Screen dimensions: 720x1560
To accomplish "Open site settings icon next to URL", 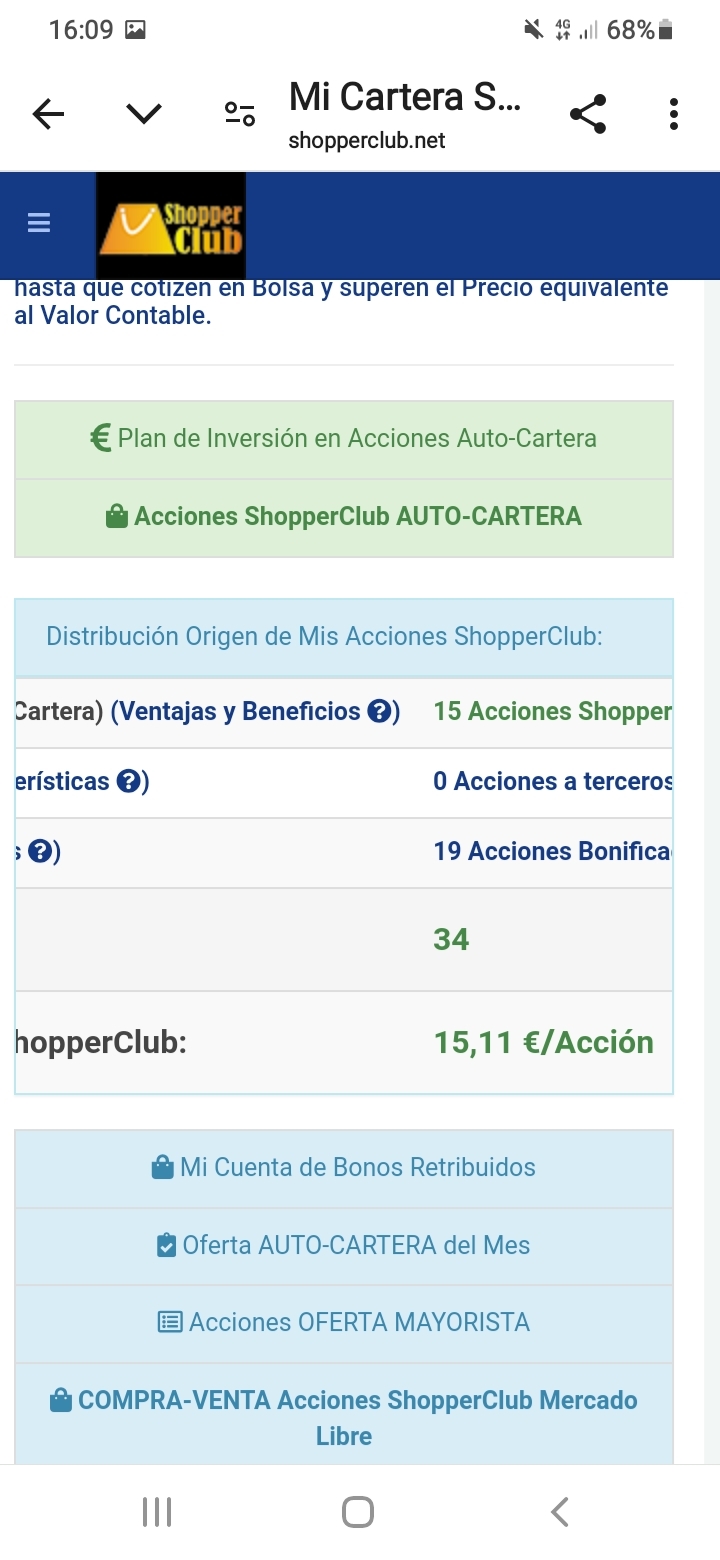I will pos(239,115).
